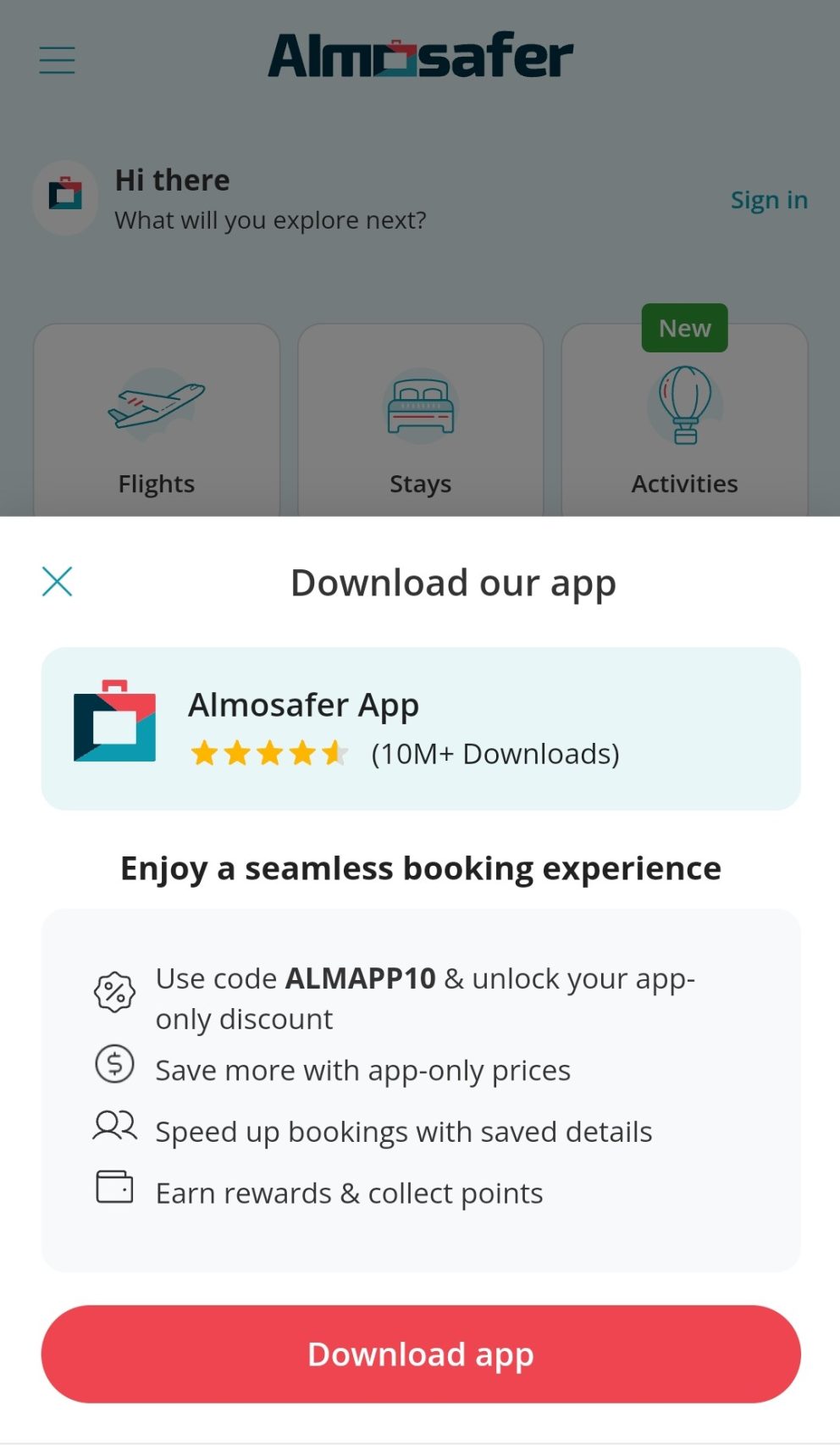
Task: Open the Flights card
Action: click(157, 424)
